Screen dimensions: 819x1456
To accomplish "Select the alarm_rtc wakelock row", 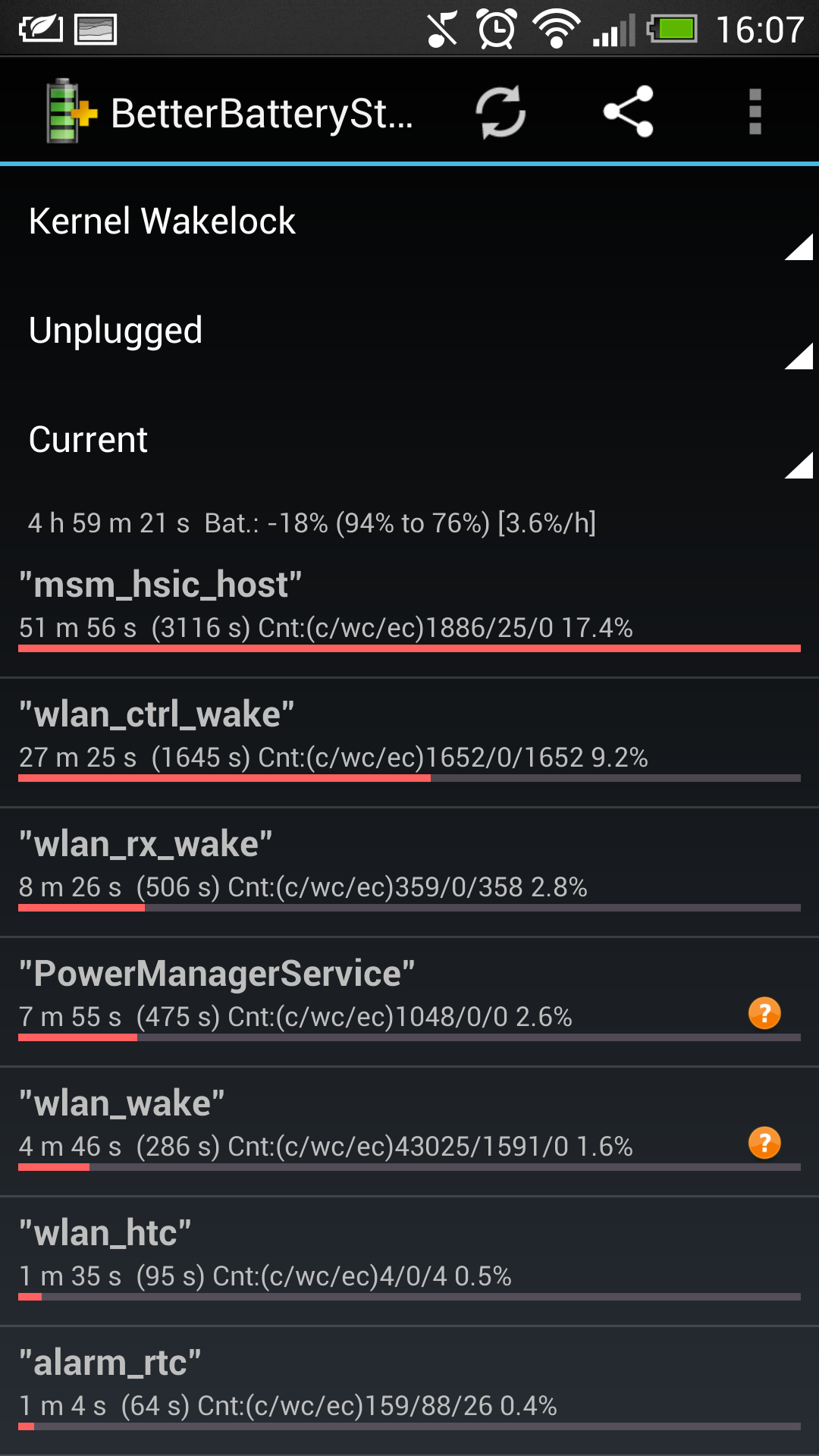I will tap(409, 1391).
